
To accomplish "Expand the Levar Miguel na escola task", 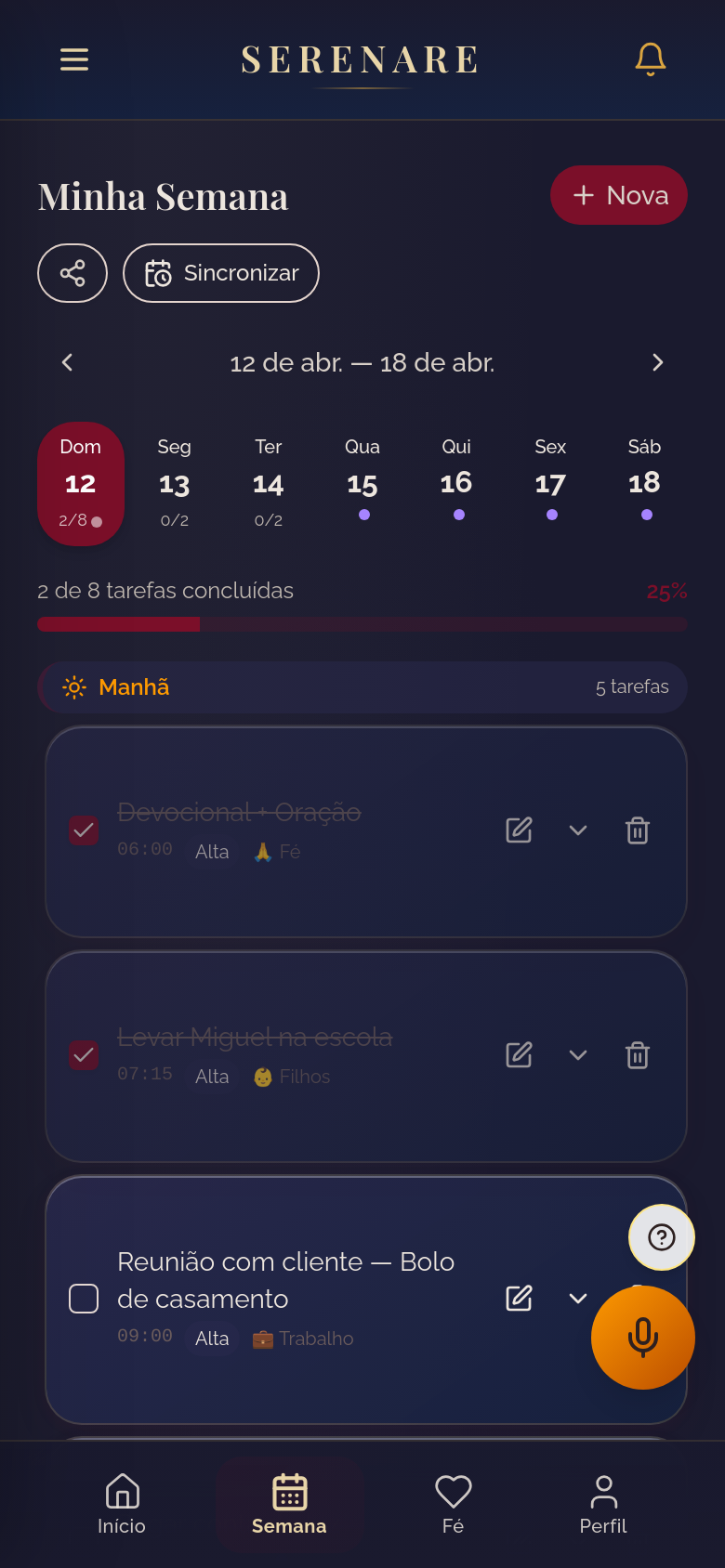I will (578, 1055).
